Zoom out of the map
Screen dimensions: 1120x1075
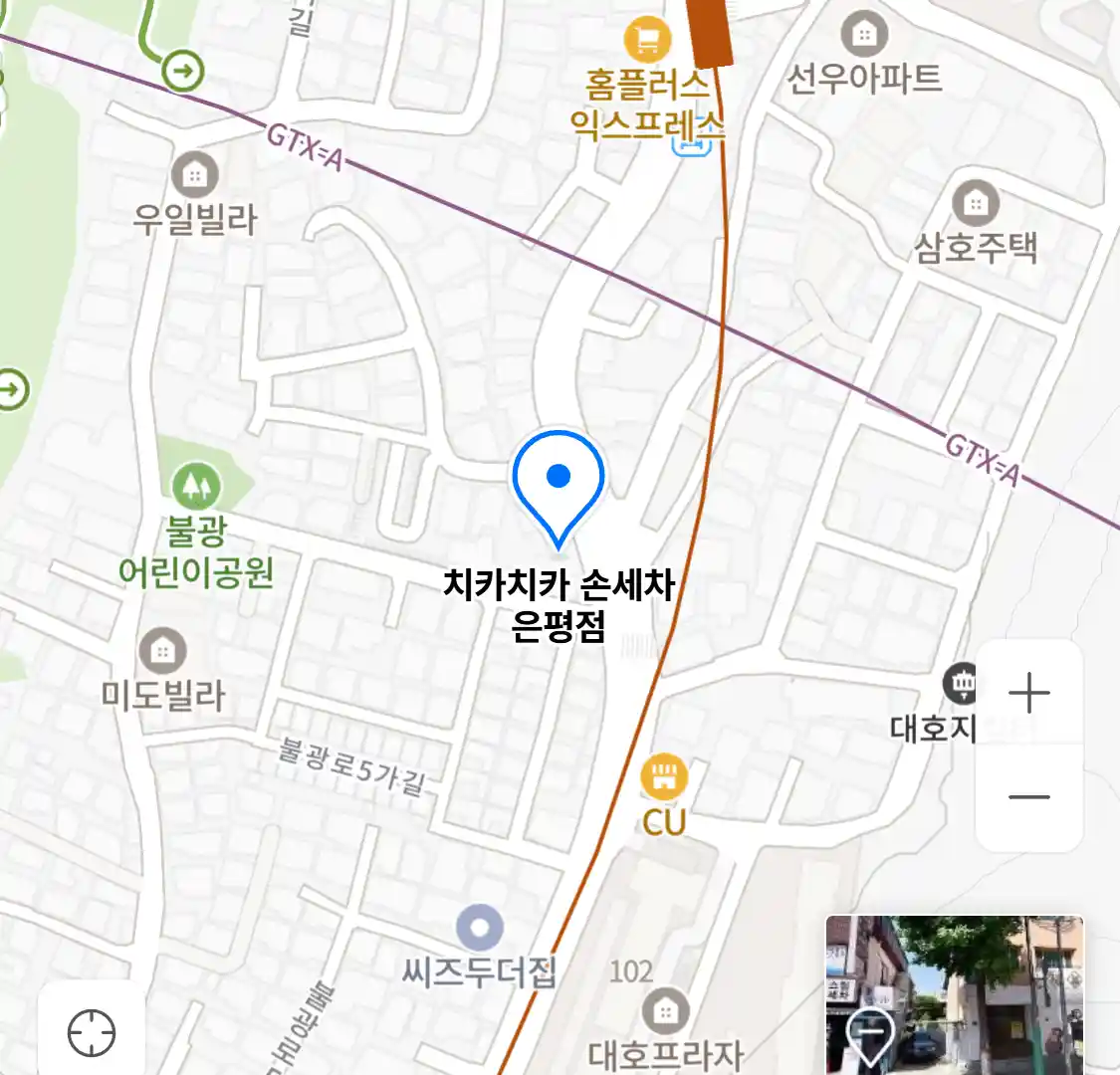point(1028,797)
